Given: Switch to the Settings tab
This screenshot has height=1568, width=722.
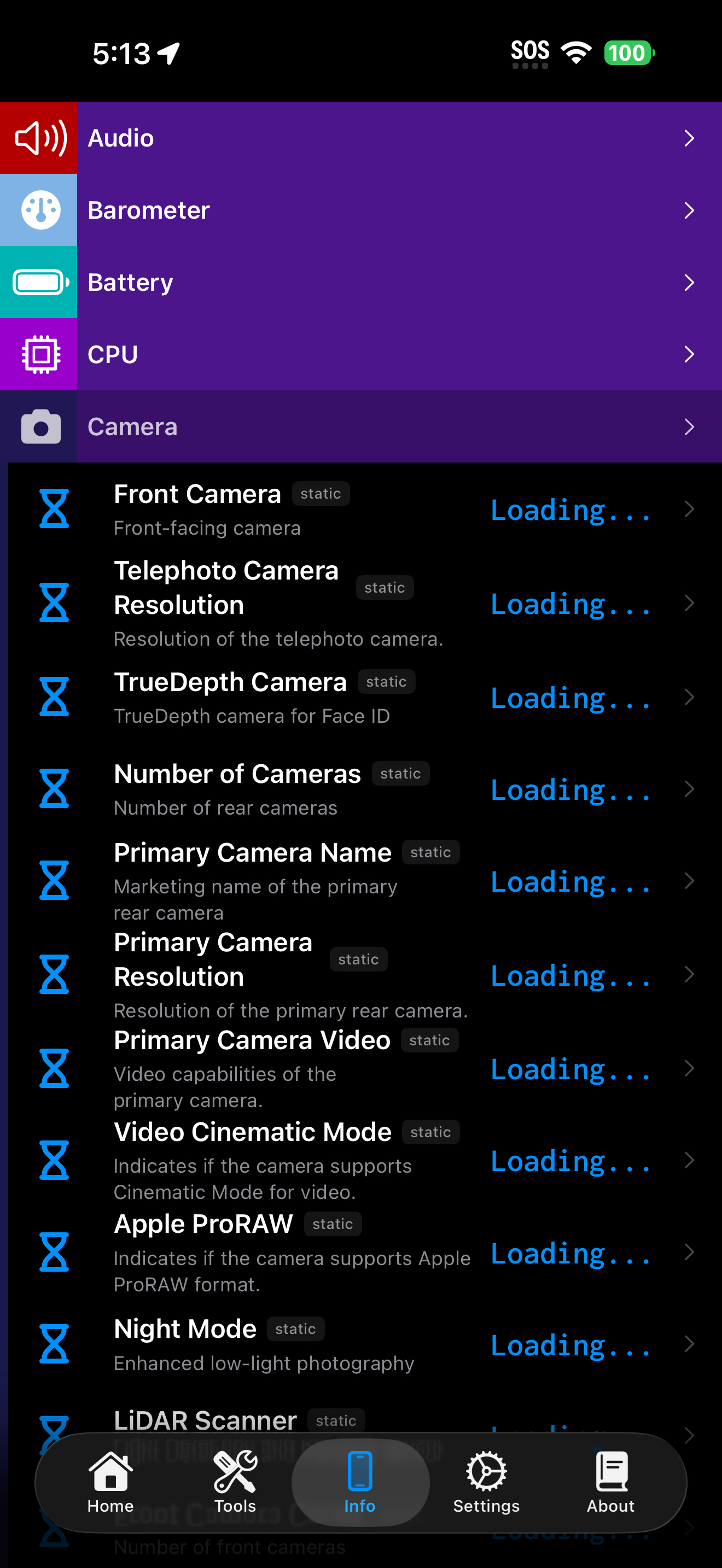Looking at the screenshot, I should 486,1479.
